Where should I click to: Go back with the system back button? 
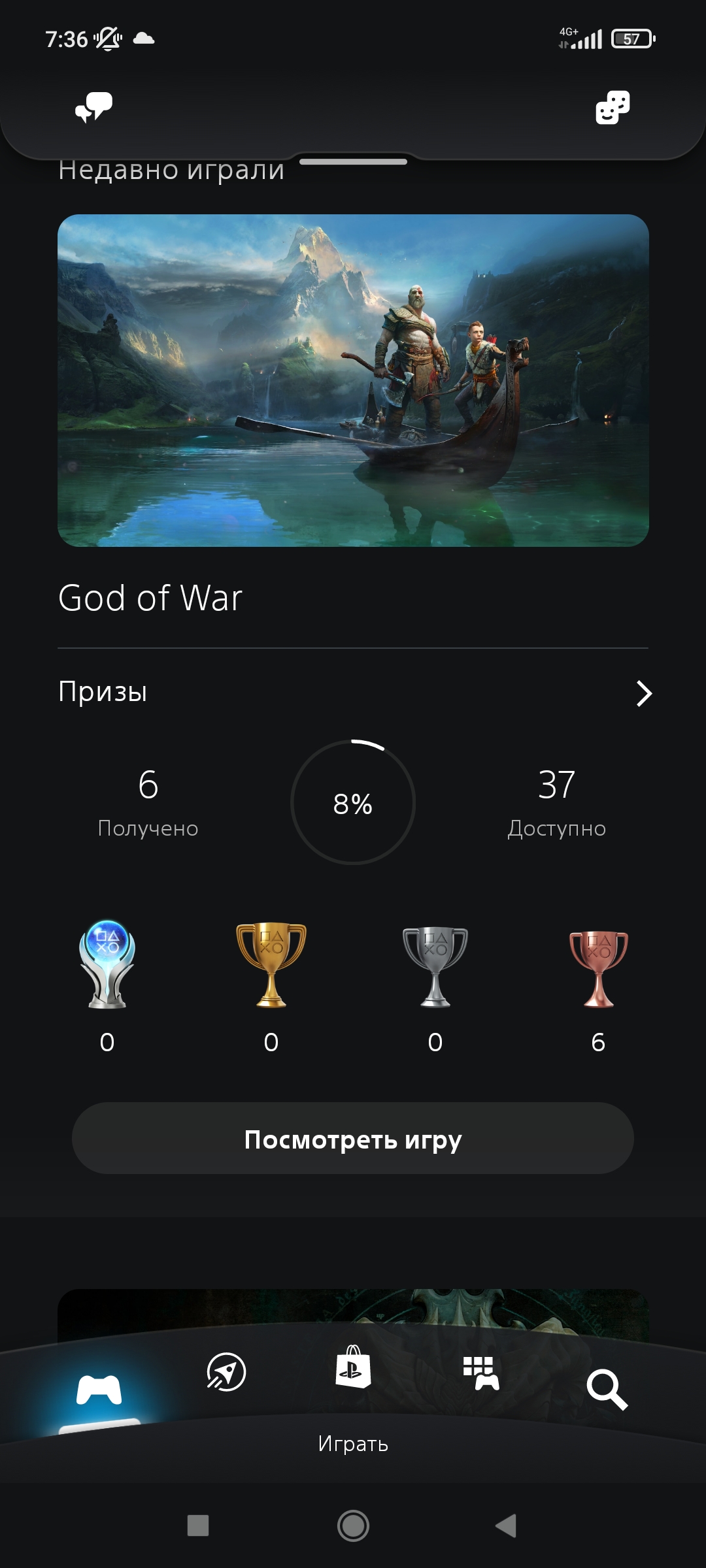pyautogui.click(x=506, y=1526)
